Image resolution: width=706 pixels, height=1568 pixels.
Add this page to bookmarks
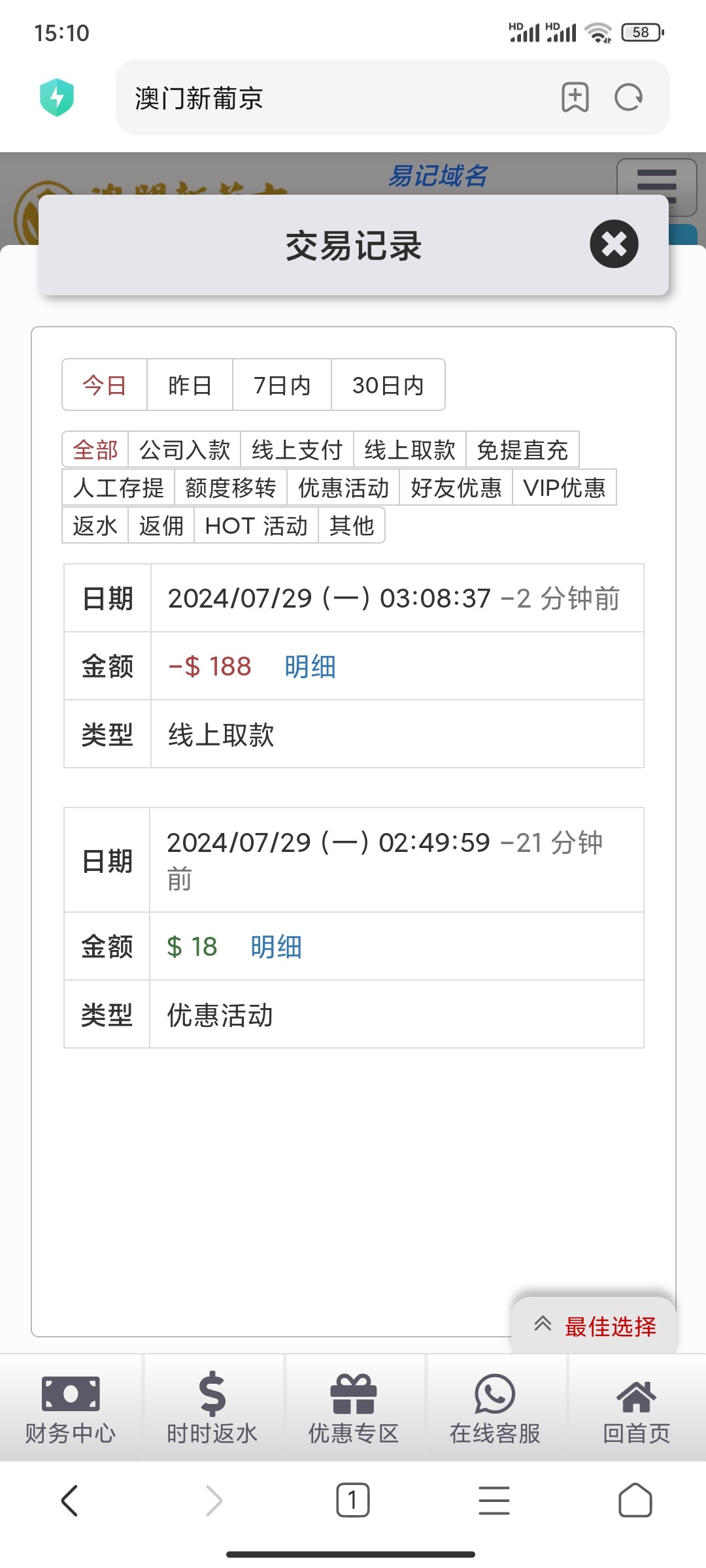tap(575, 98)
